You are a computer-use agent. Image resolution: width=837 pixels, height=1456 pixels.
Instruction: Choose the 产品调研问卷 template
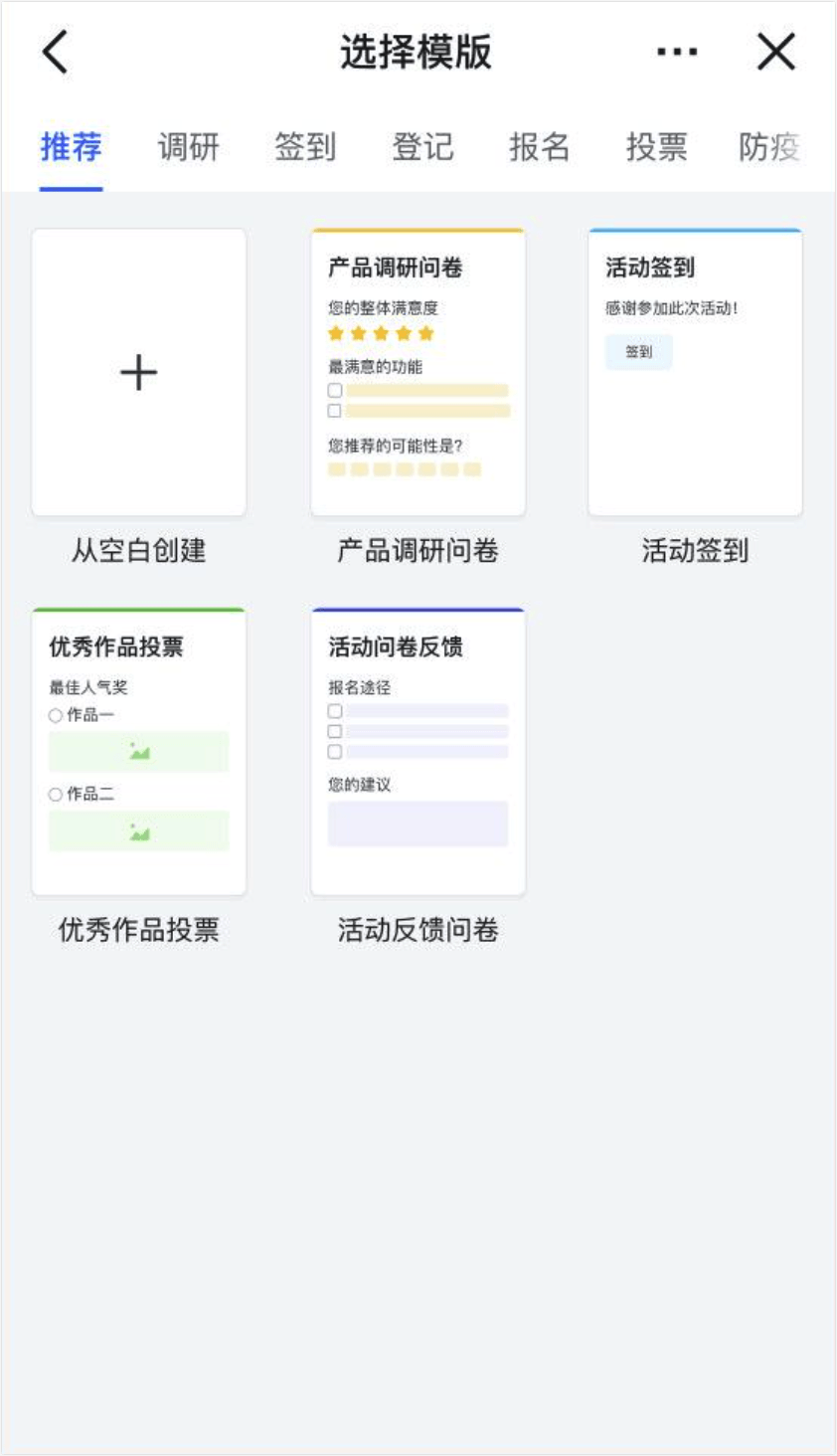418,373
